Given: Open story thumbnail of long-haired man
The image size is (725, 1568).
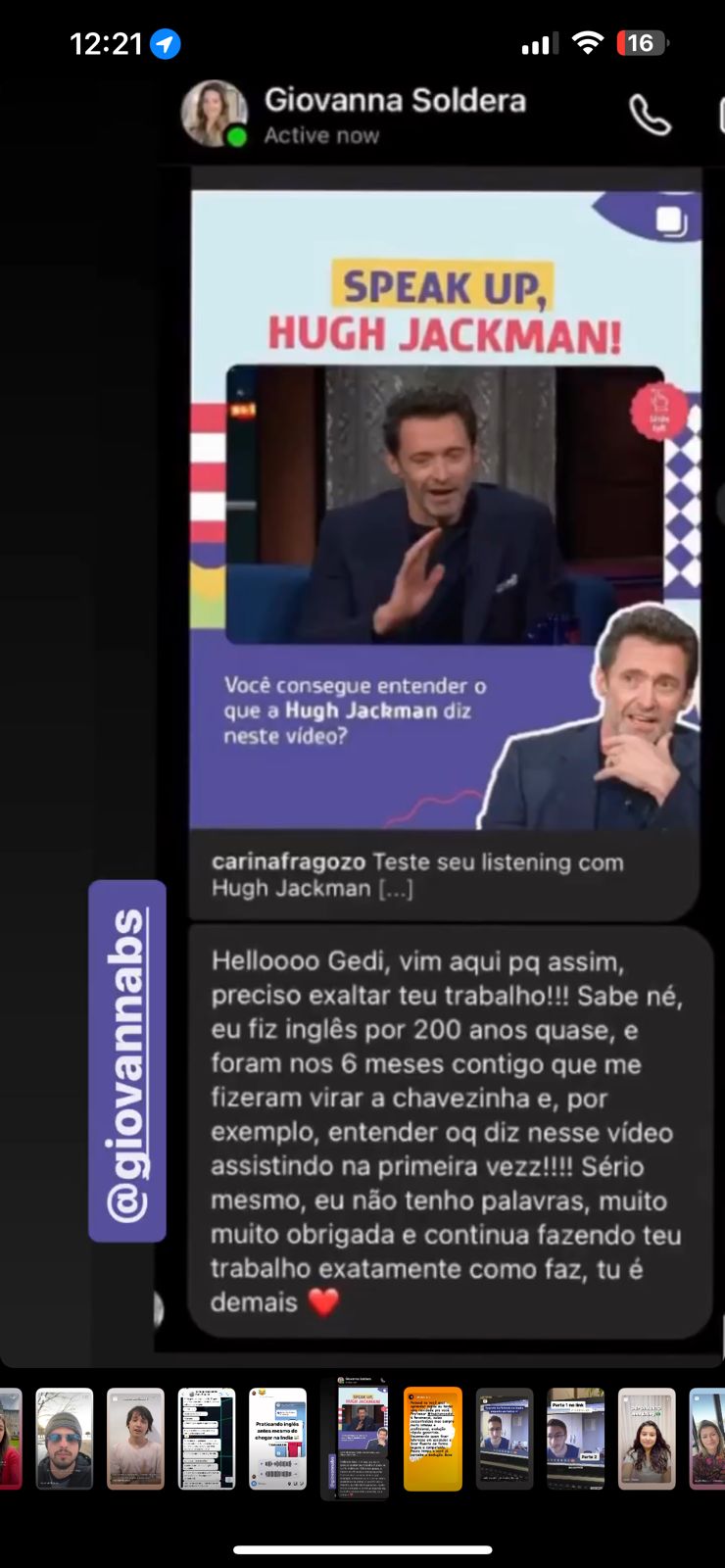Looking at the screenshot, I should coord(135,1438).
